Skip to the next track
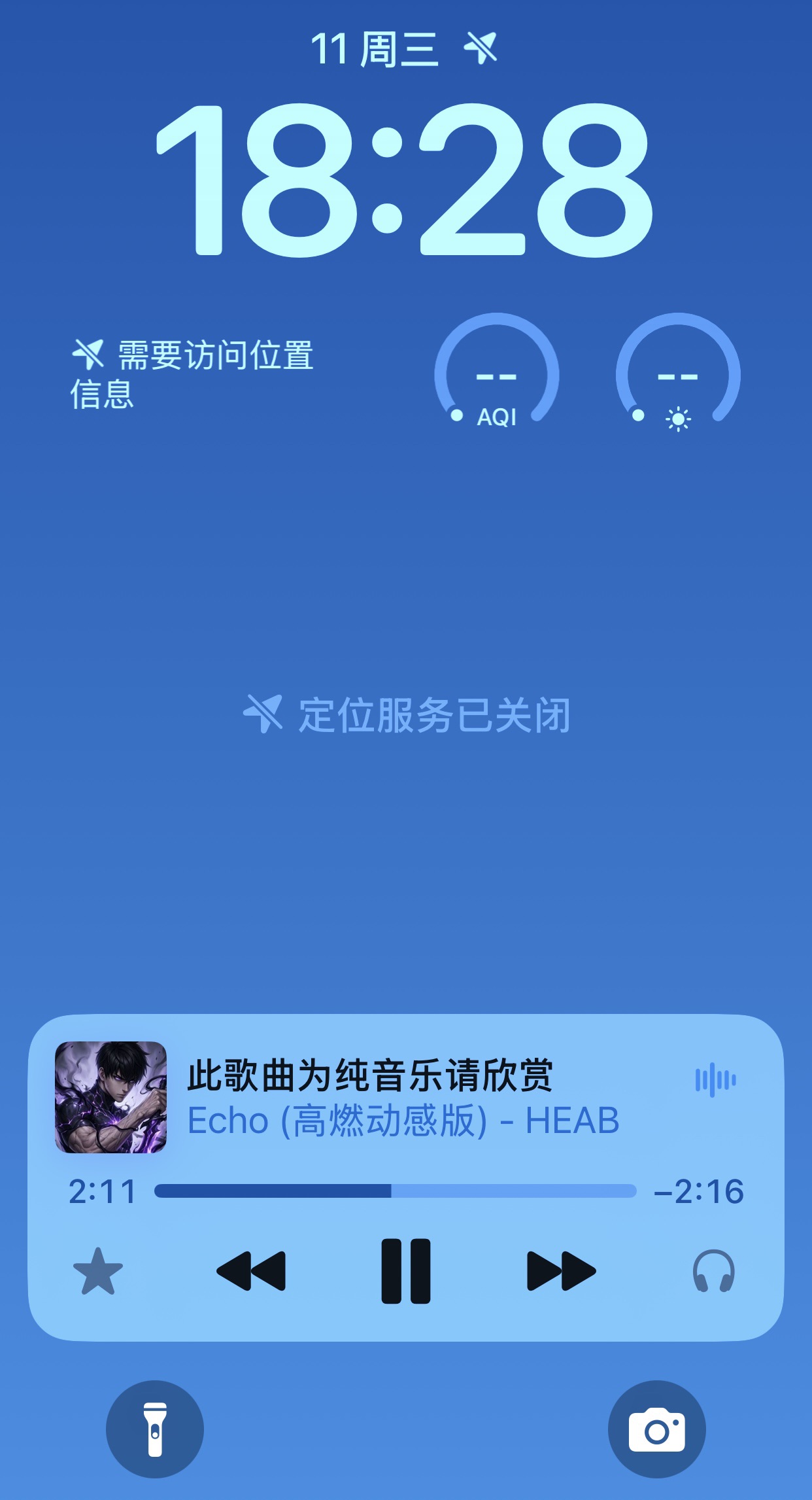This screenshot has width=812, height=1500. coord(561,1271)
